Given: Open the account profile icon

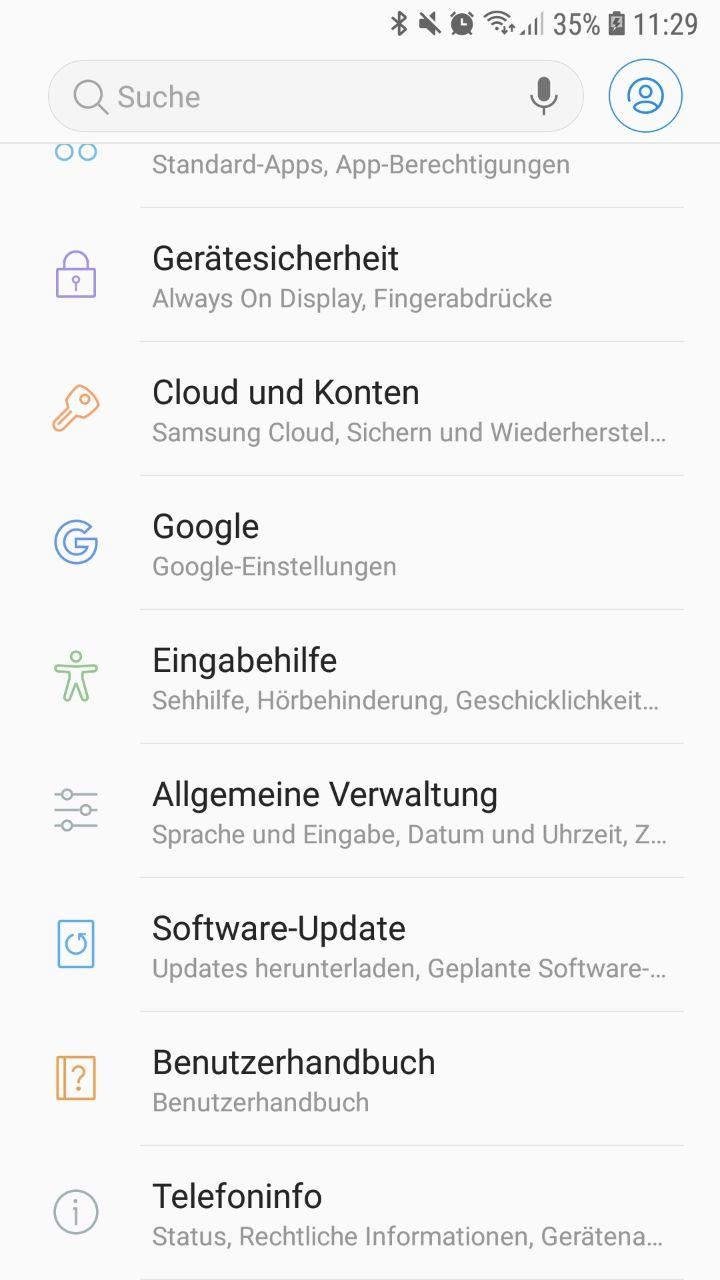Looking at the screenshot, I should (645, 97).
